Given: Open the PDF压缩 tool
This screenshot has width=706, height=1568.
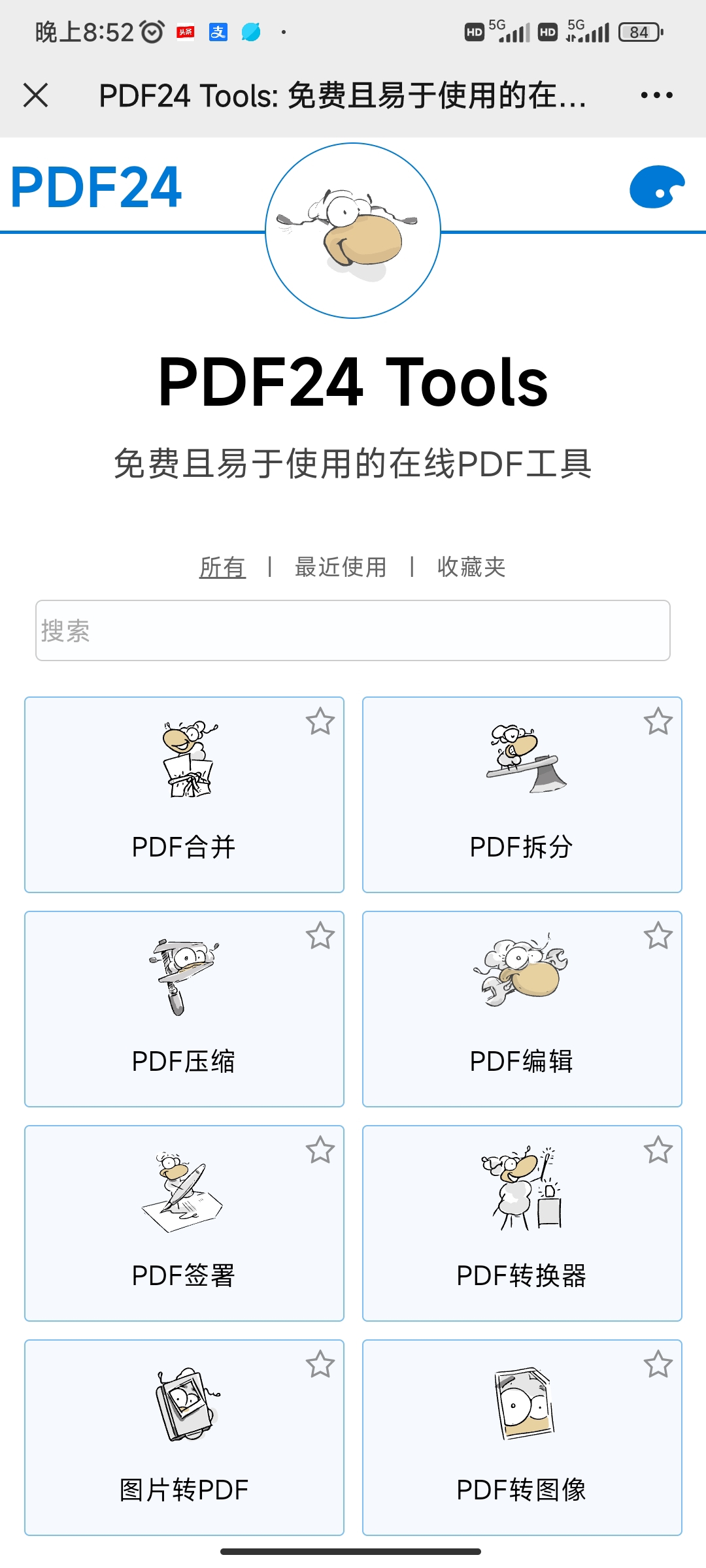Looking at the screenshot, I should coord(184,1009).
